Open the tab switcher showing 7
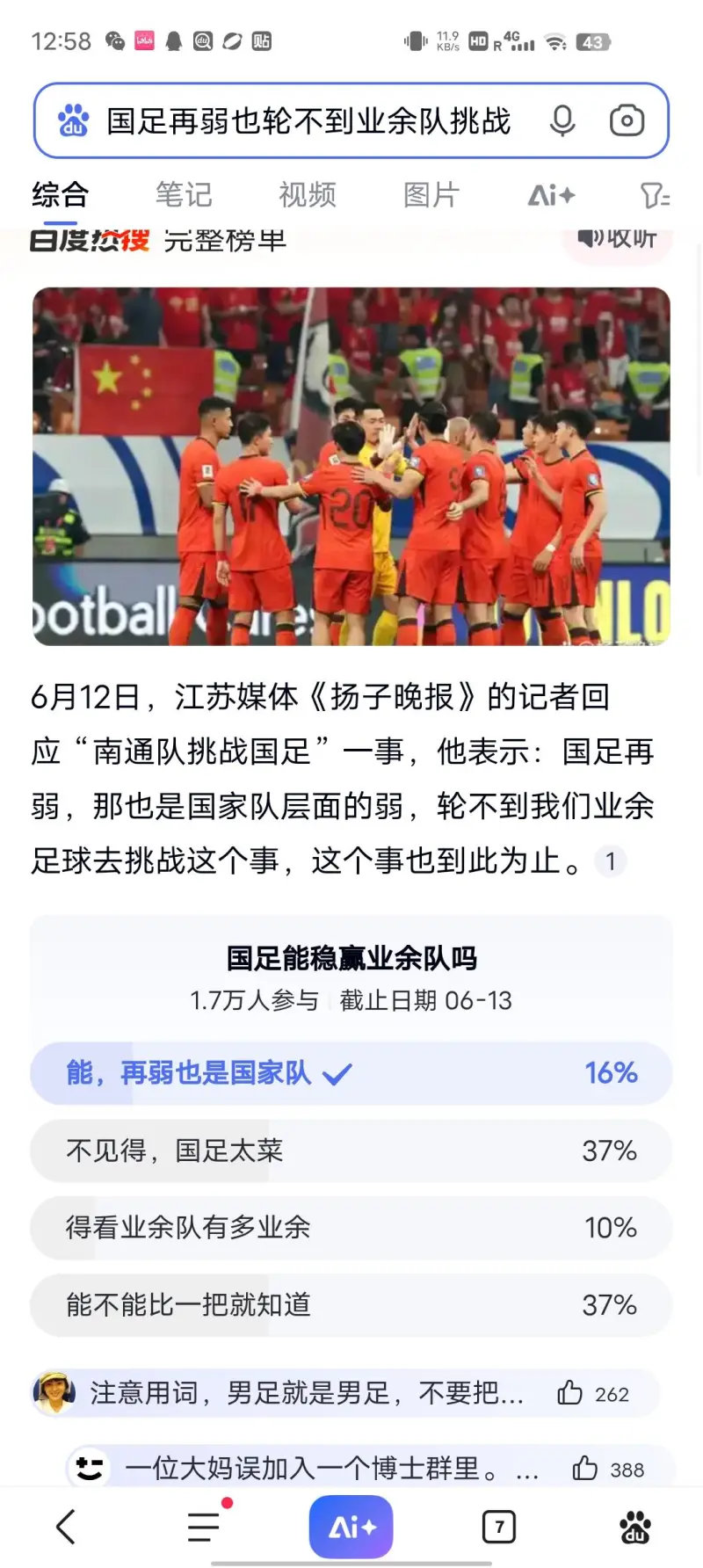703x1568 pixels. (499, 1528)
